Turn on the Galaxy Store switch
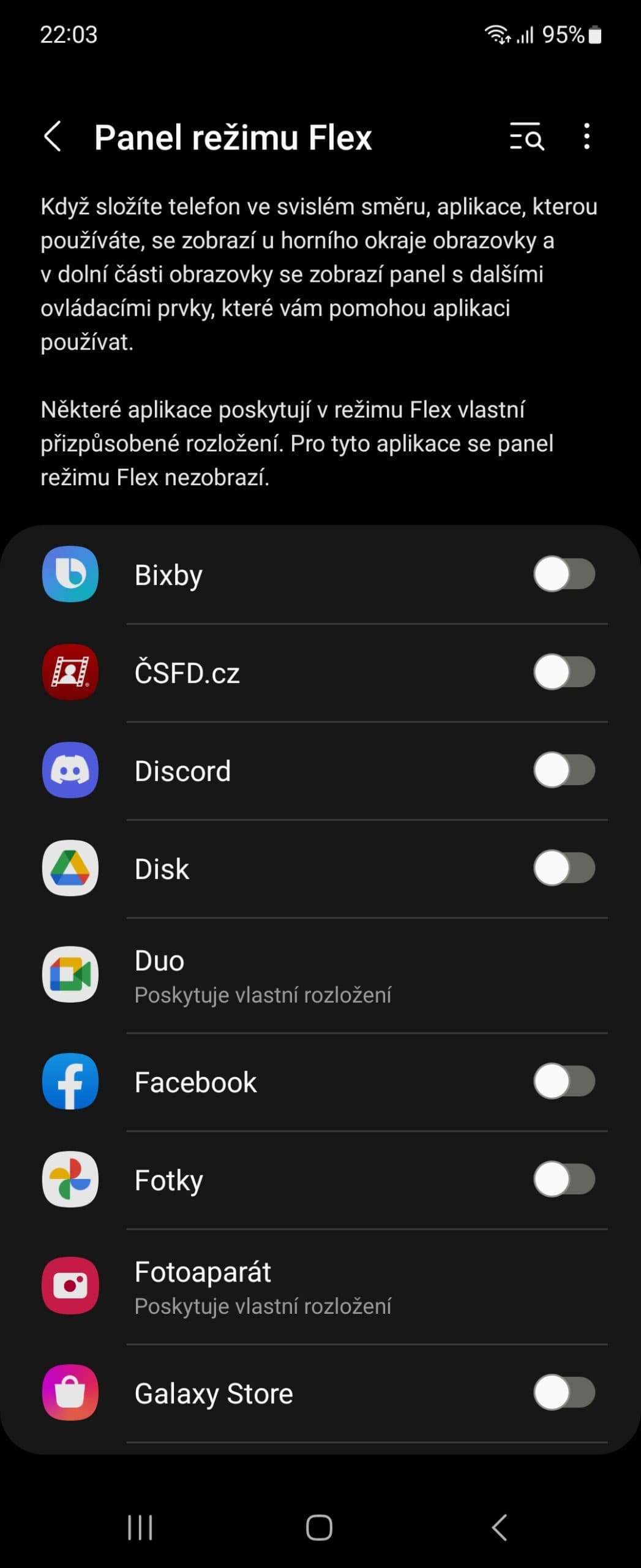 [564, 1393]
